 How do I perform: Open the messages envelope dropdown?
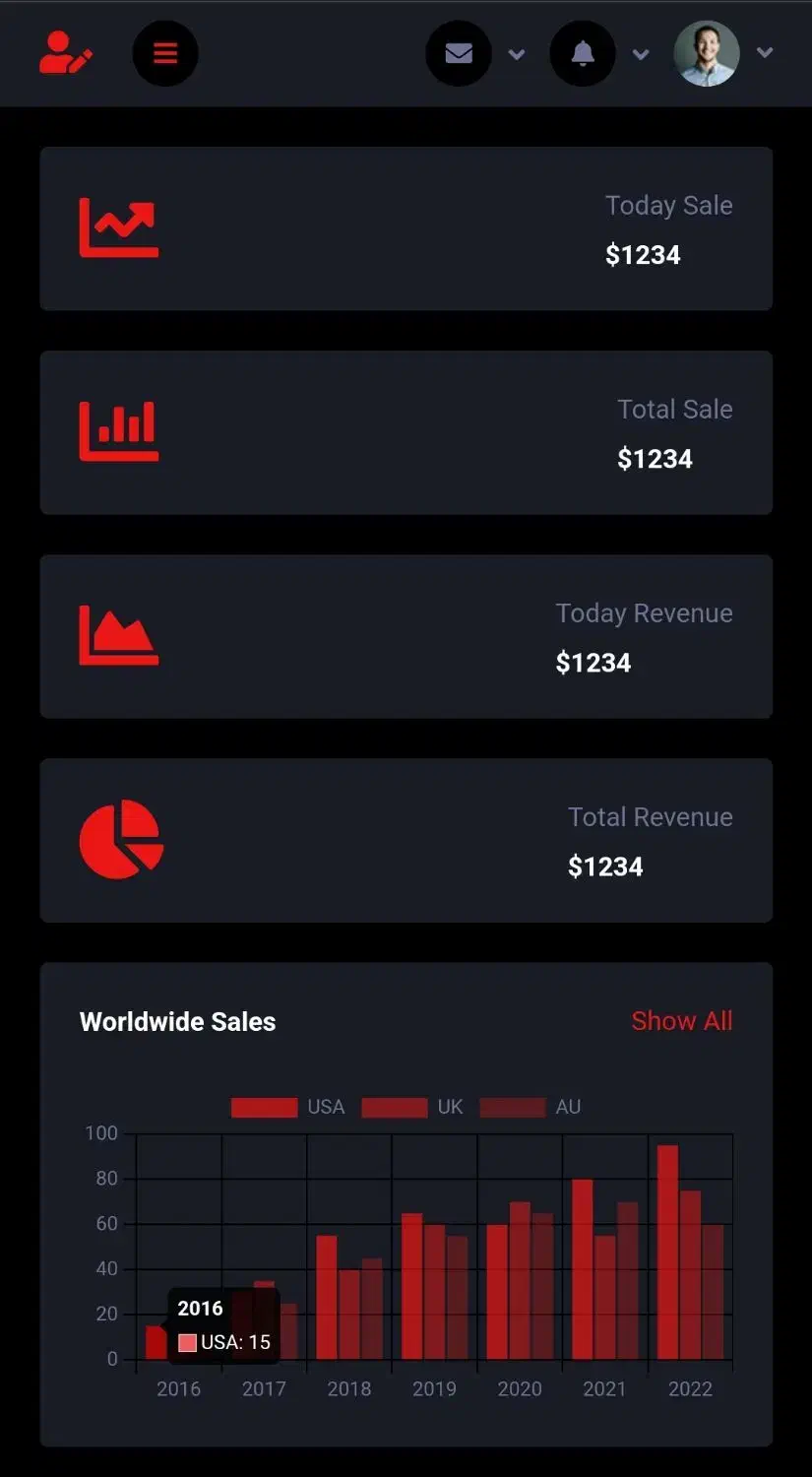coord(459,53)
